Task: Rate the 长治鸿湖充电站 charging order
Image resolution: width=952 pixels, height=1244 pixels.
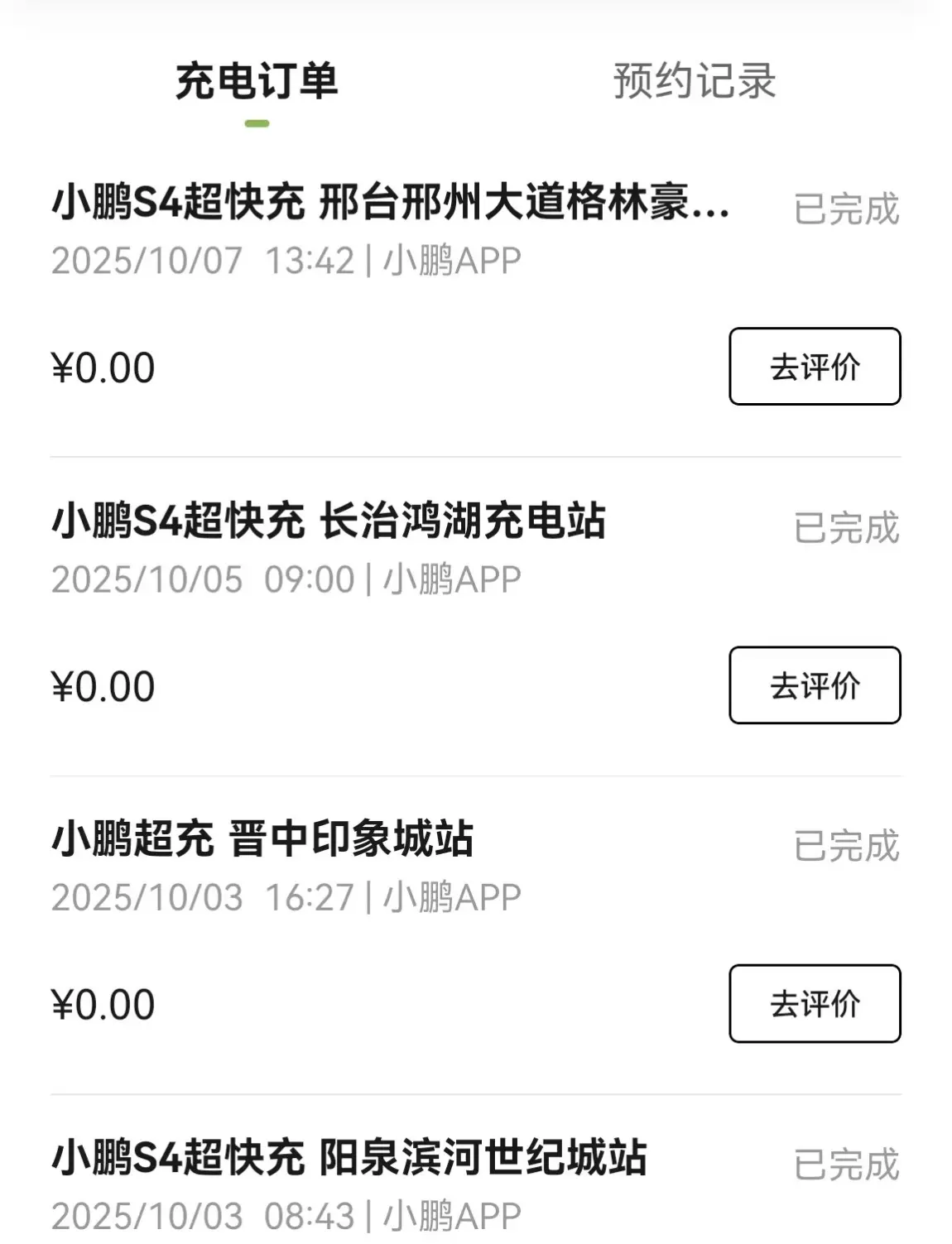Action: 815,685
